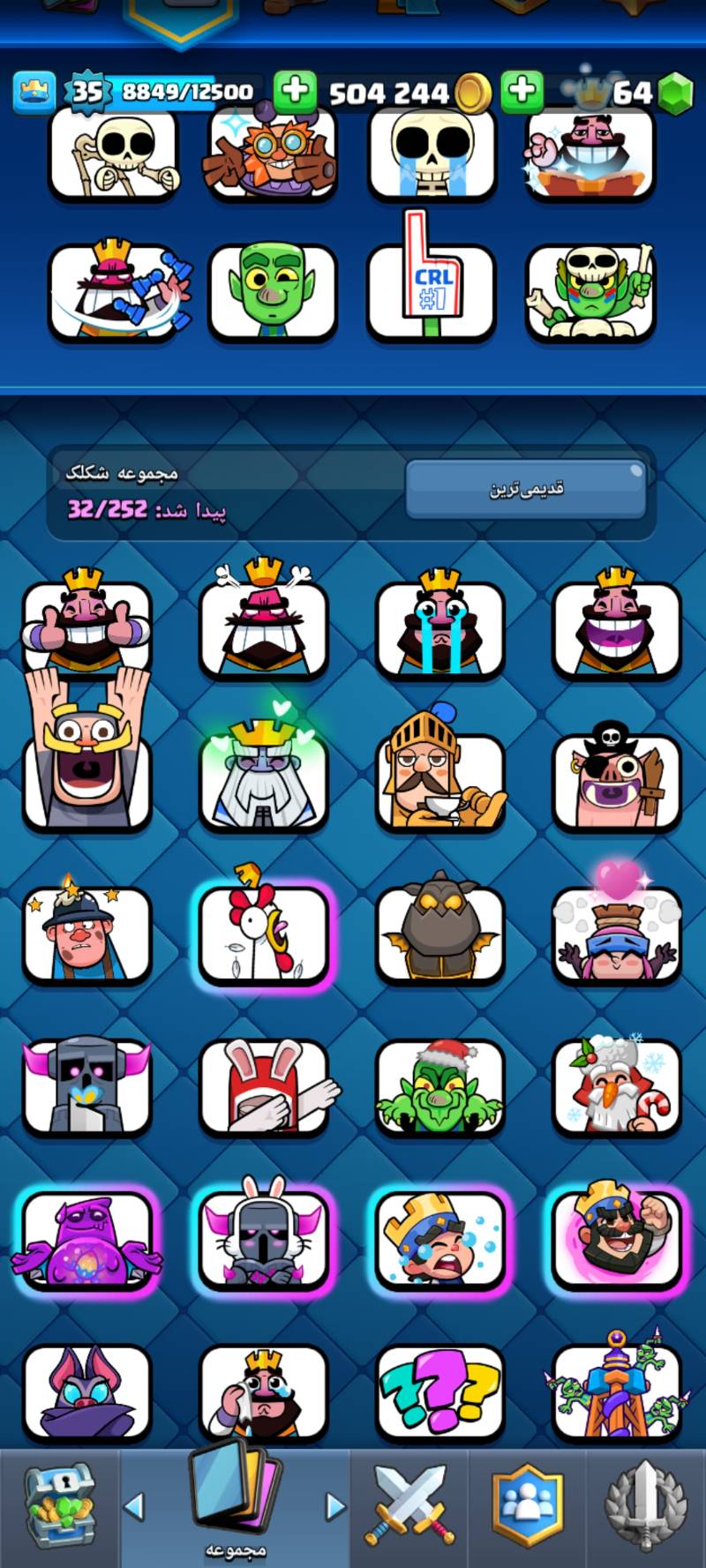706x1568 pixels.
Task: Select the colorful question marks emote
Action: [439, 1394]
